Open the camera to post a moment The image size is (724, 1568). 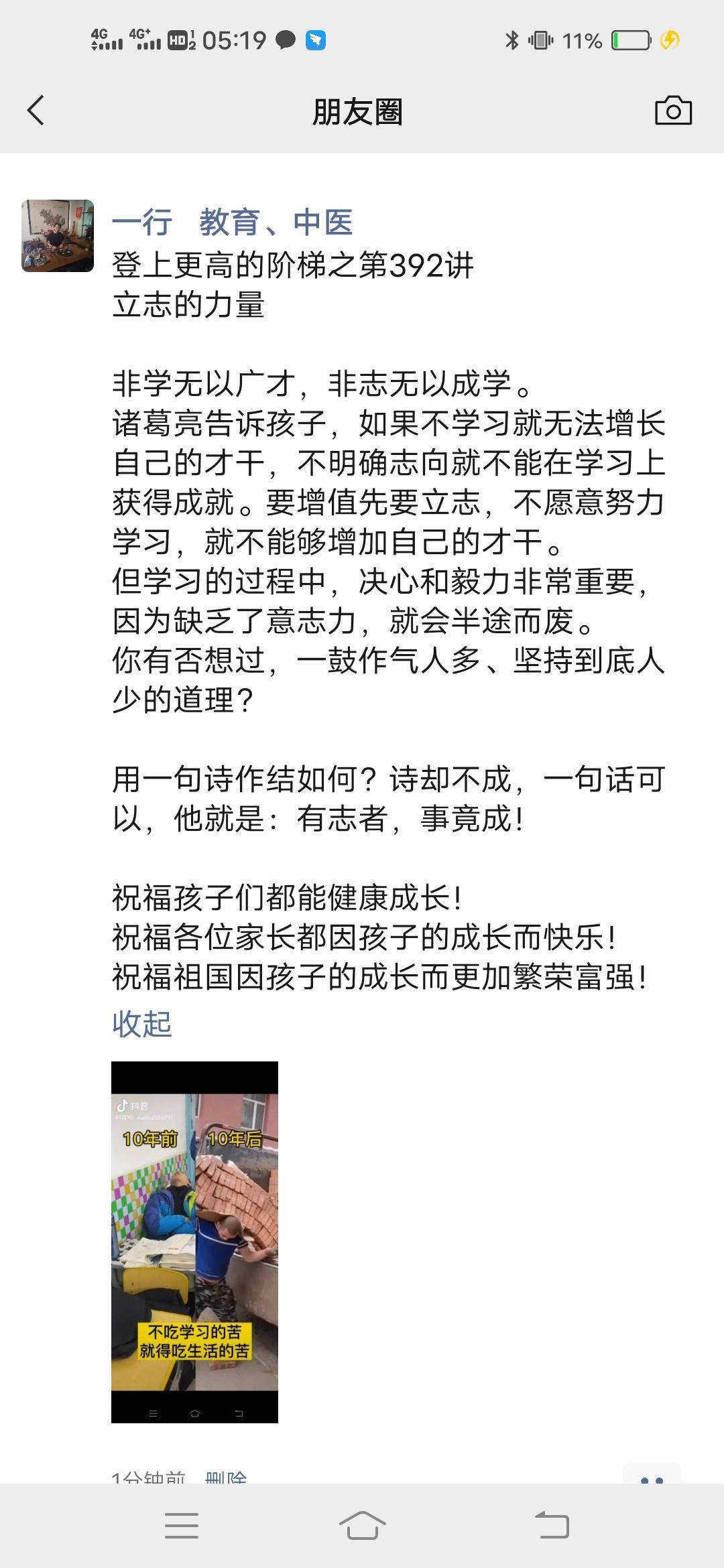pyautogui.click(x=673, y=111)
